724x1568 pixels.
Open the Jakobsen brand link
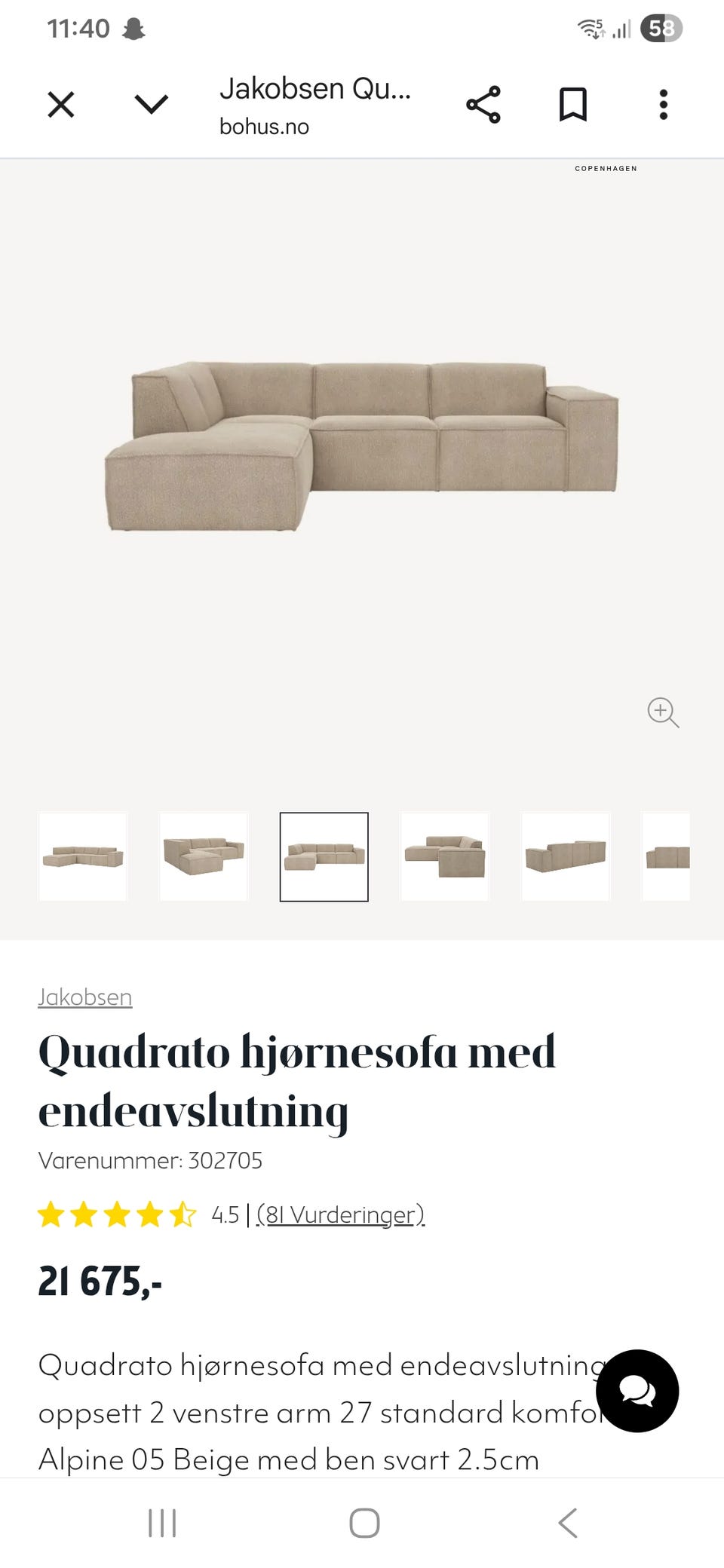pos(84,997)
